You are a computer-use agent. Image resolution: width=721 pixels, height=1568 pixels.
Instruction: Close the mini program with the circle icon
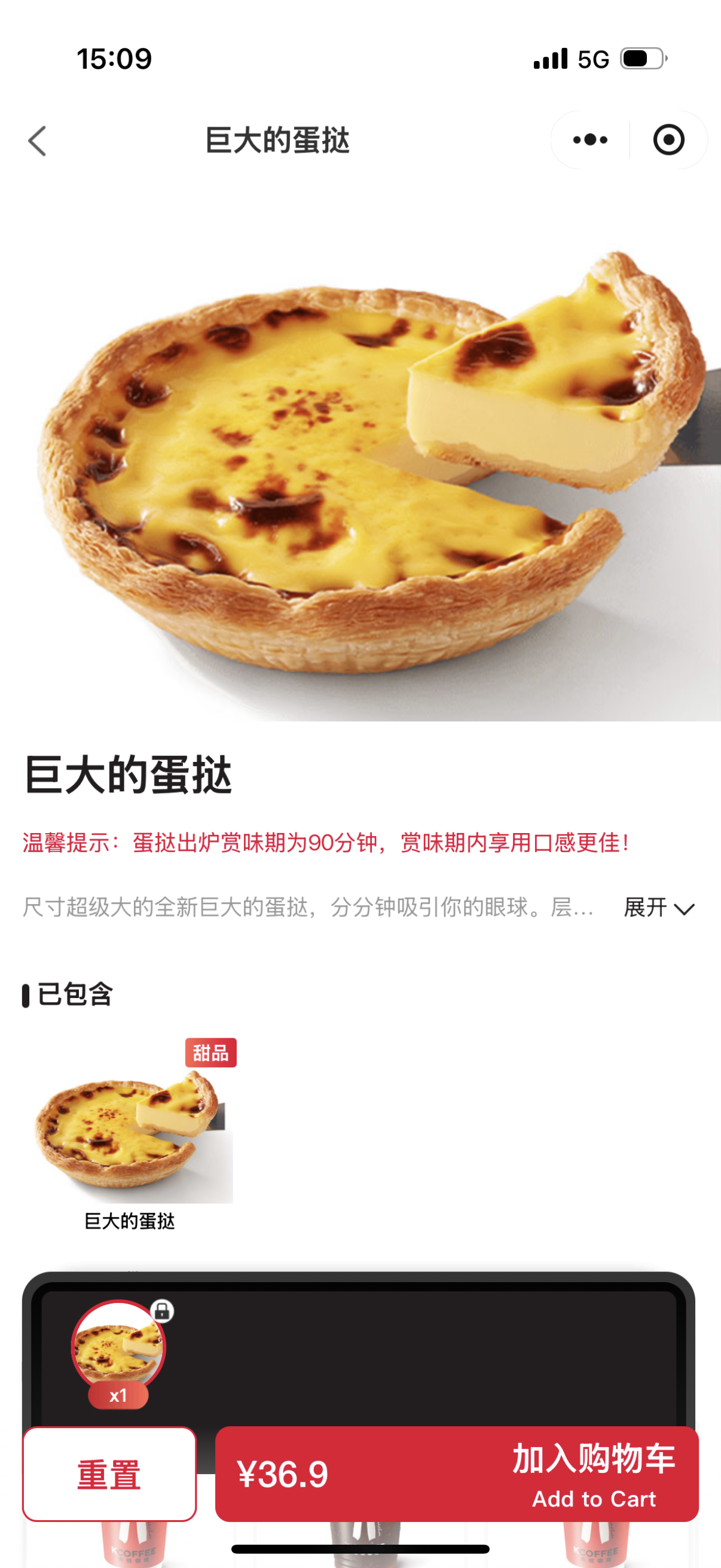coord(668,140)
